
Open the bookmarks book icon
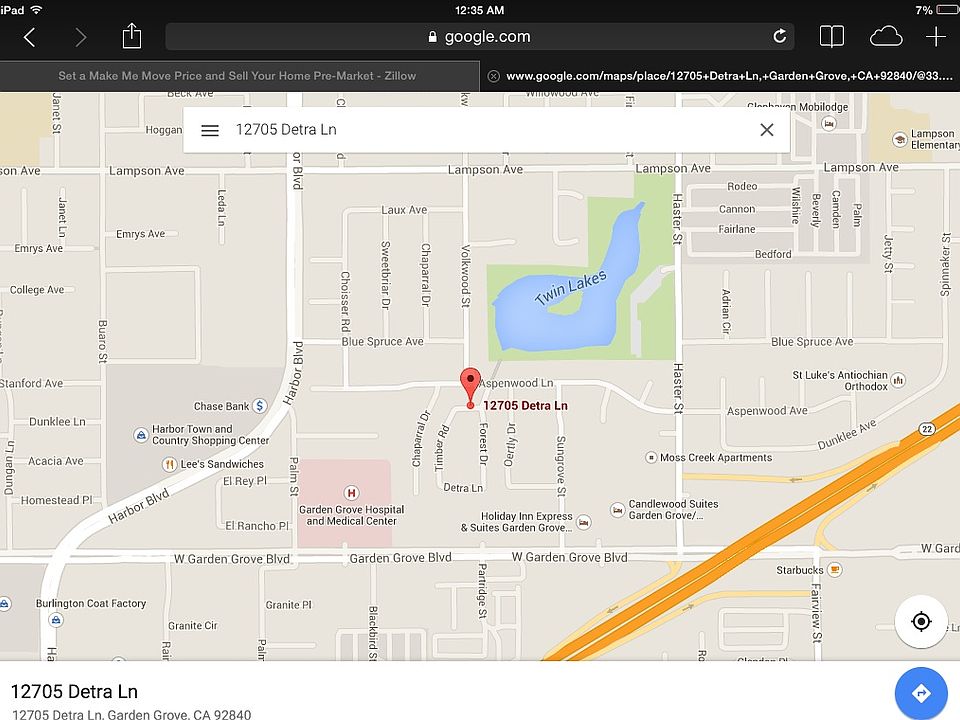pos(831,37)
